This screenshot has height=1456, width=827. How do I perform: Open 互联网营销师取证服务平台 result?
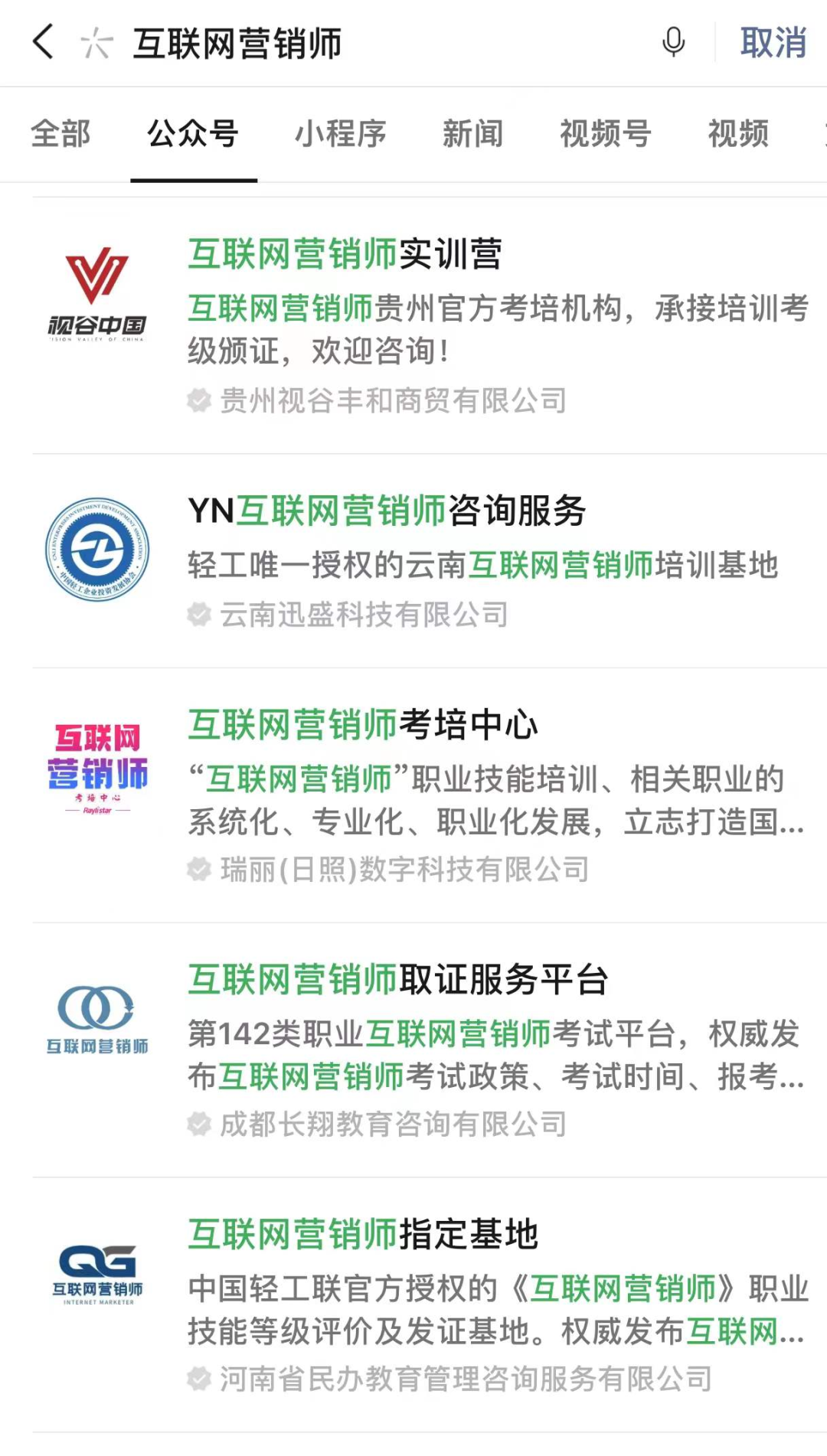coord(398,979)
